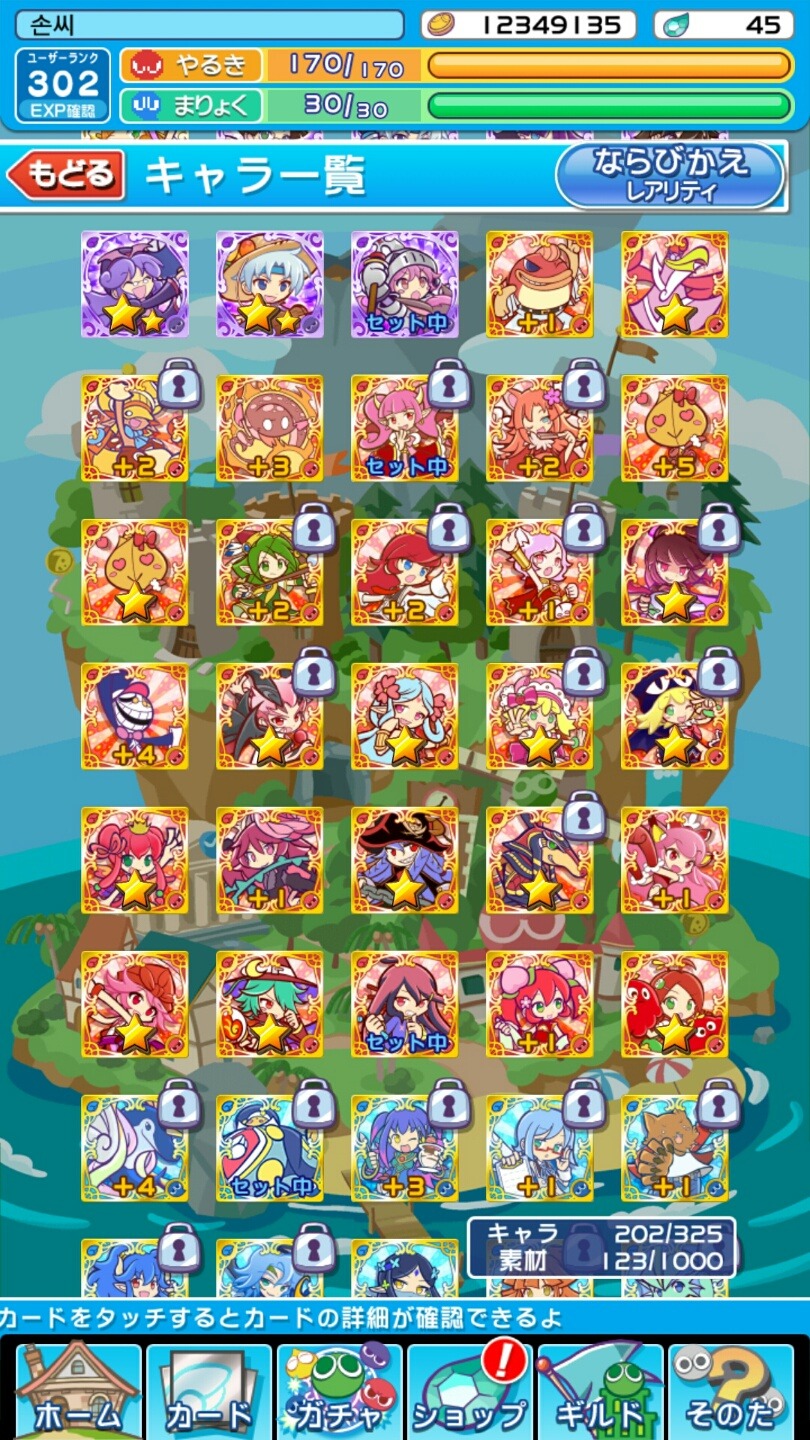Select the blue penguin card marked セット中
810x1440 pixels.
click(270, 1148)
